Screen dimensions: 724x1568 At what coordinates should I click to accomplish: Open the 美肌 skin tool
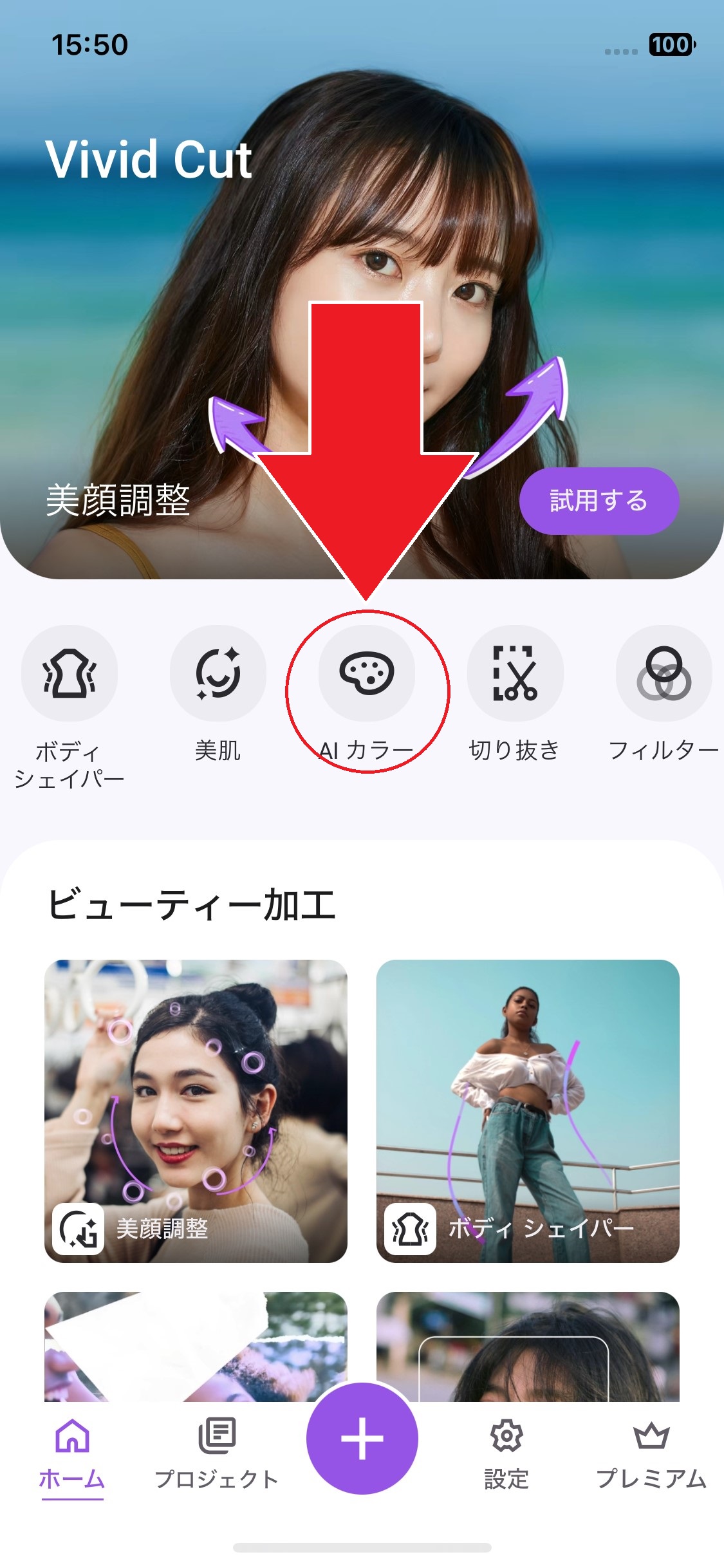(x=218, y=673)
